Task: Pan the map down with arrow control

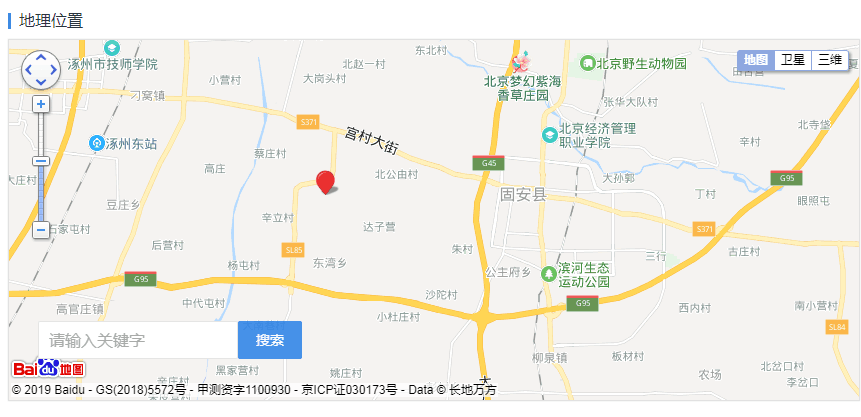Action: (x=41, y=82)
